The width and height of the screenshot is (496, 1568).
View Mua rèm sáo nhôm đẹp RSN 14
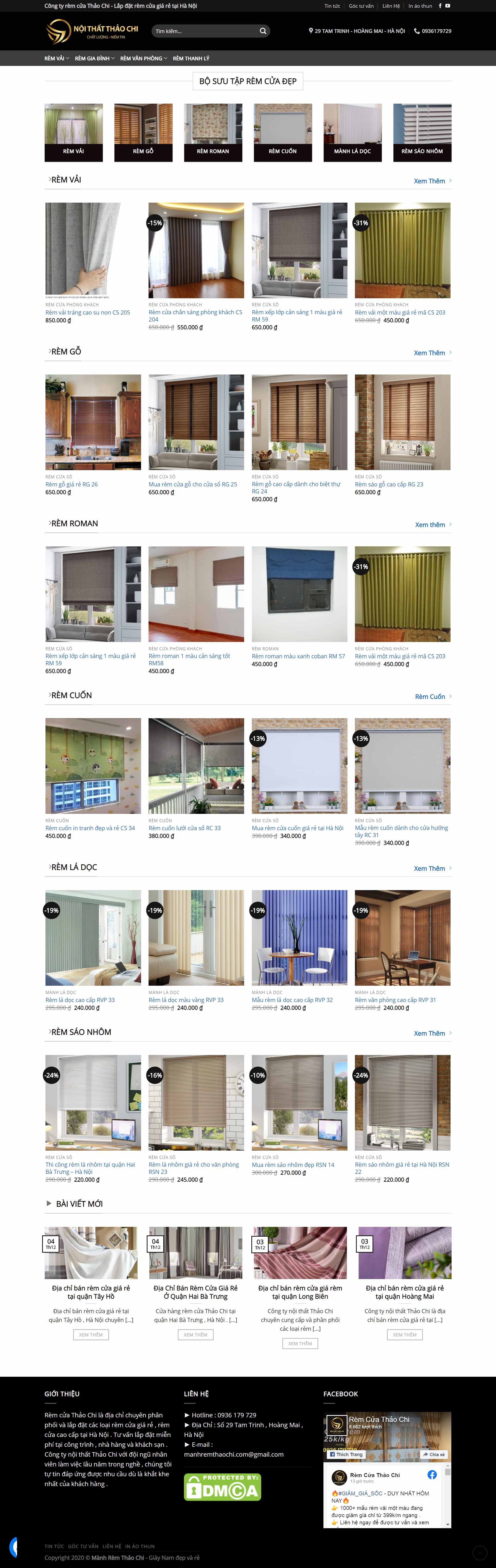293,1165
